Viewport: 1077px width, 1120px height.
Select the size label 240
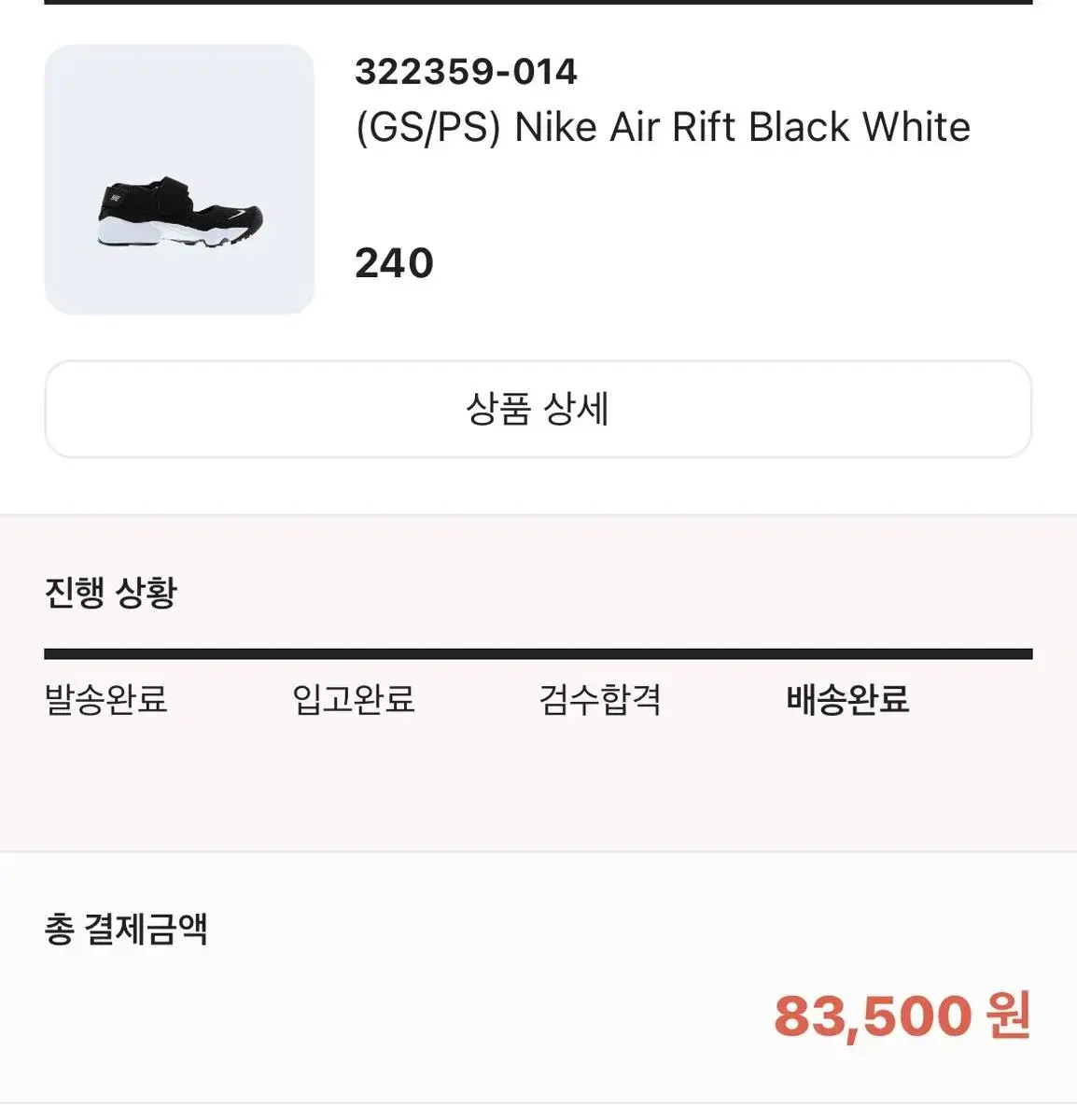[x=395, y=264]
